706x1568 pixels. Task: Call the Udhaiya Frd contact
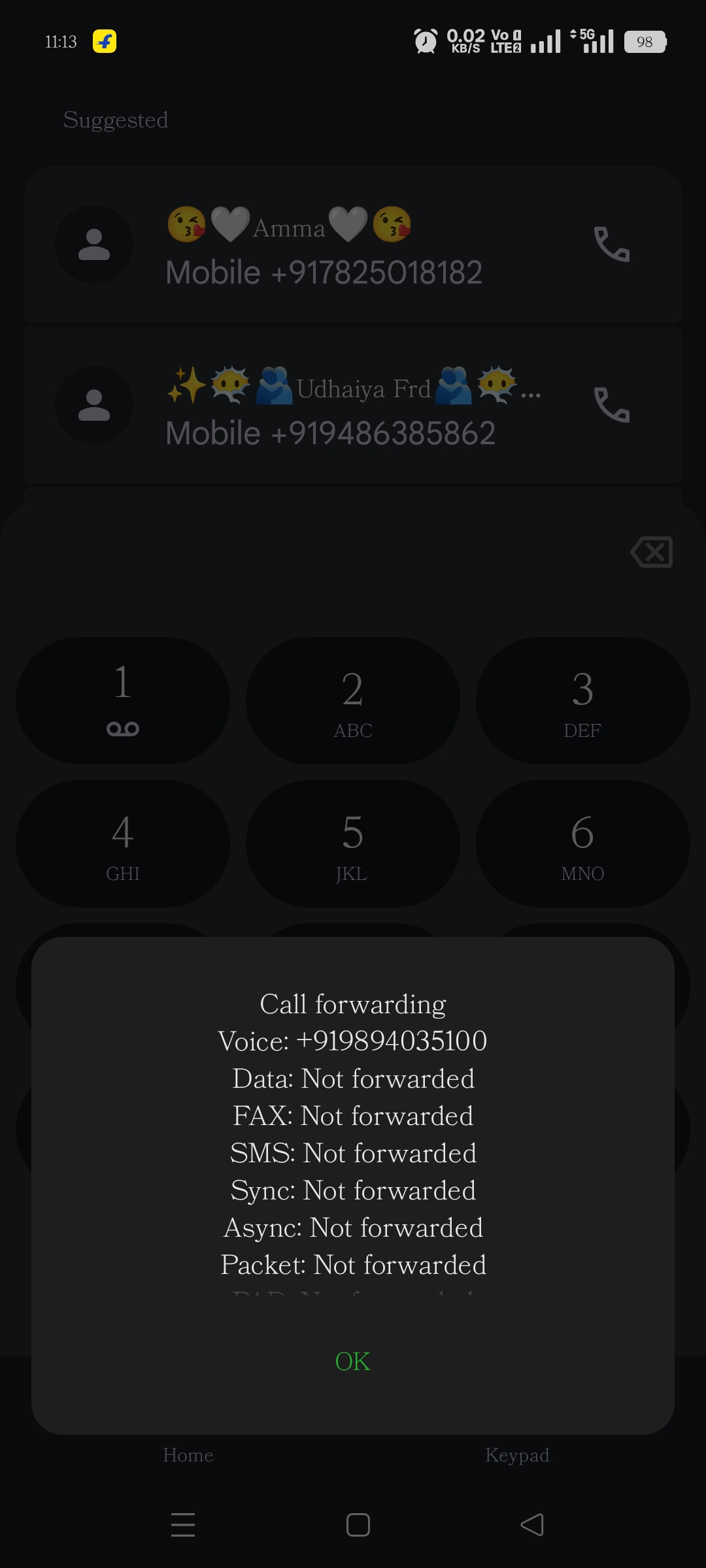pos(611,405)
